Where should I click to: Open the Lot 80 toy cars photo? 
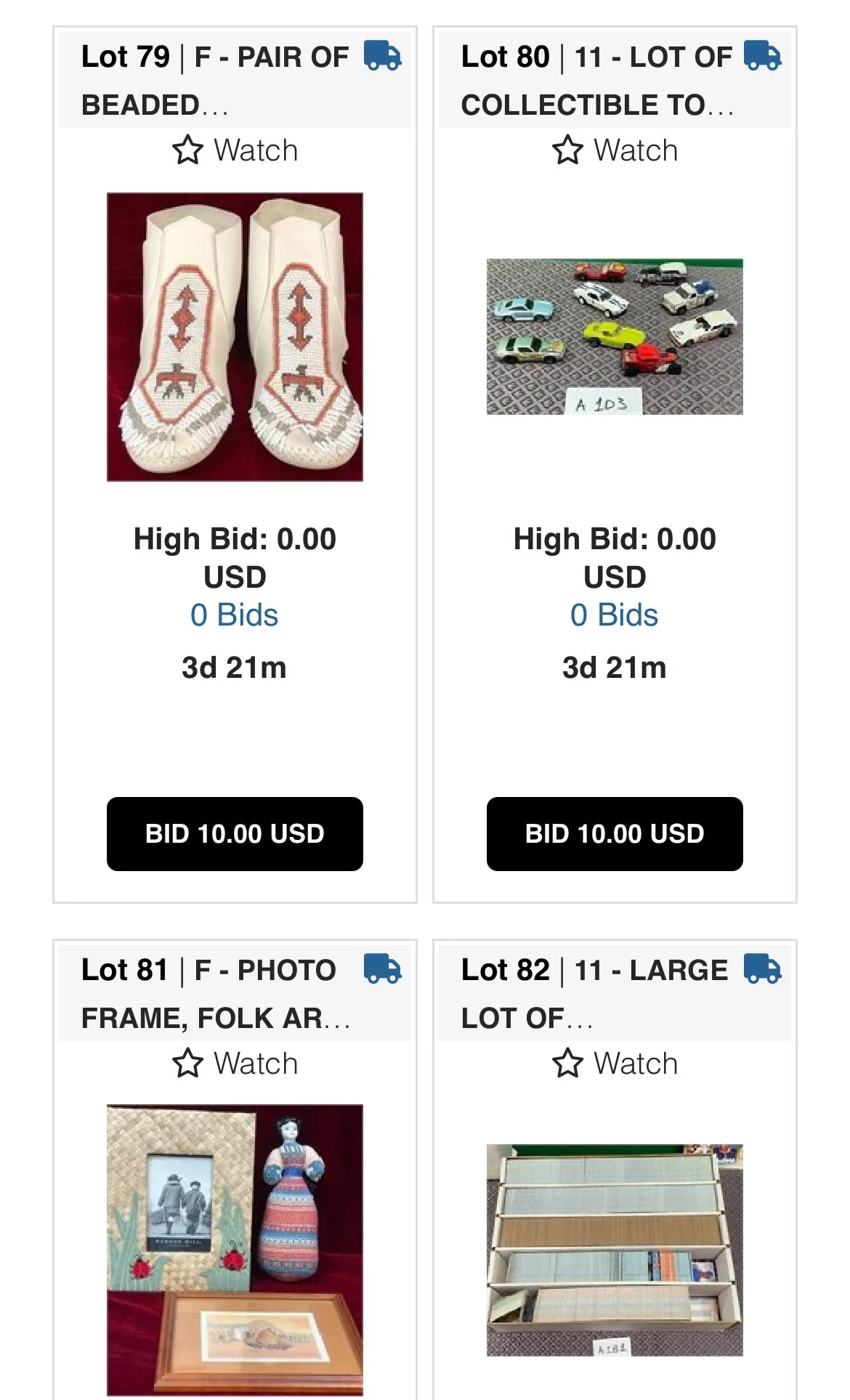tap(615, 336)
